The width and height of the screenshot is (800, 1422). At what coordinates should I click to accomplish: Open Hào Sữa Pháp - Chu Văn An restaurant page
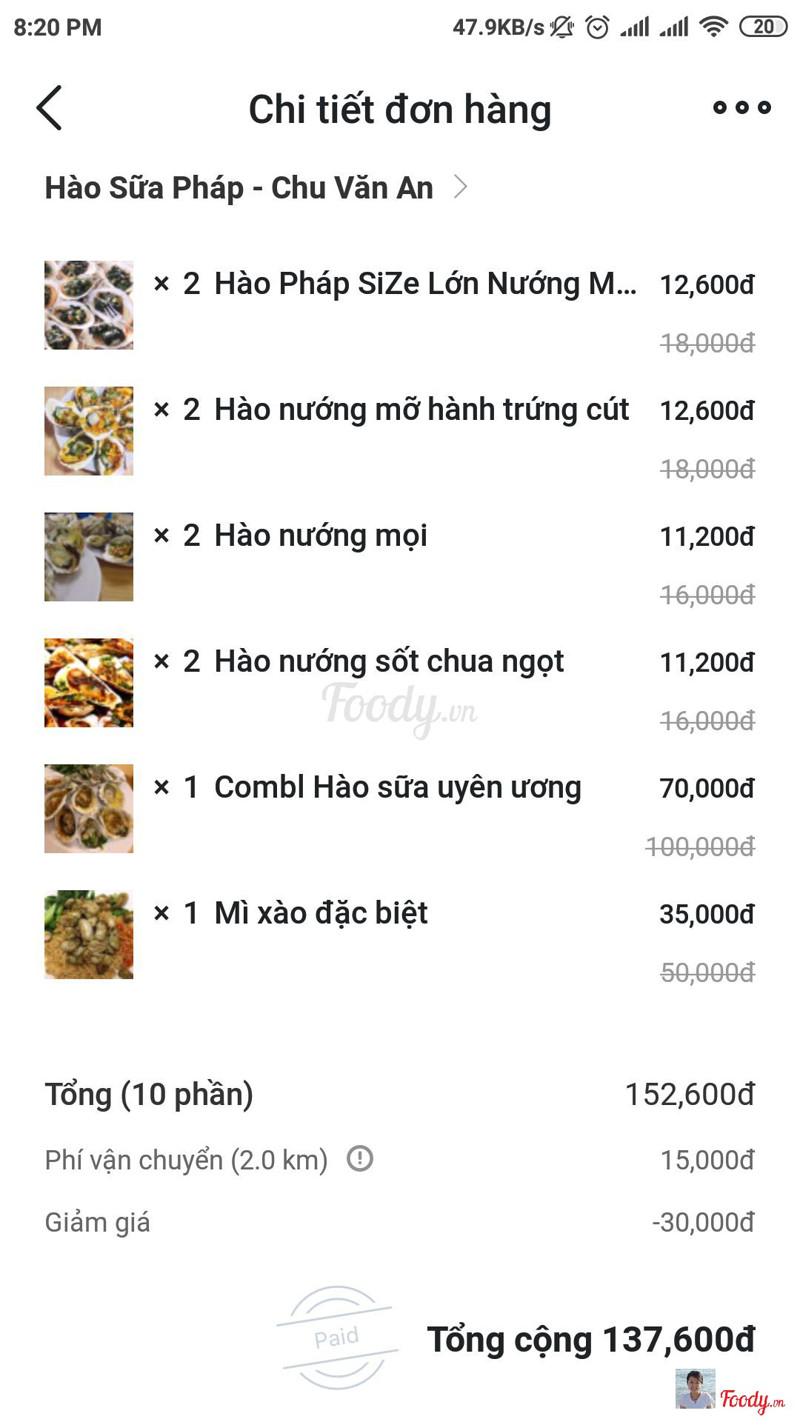[x=256, y=188]
